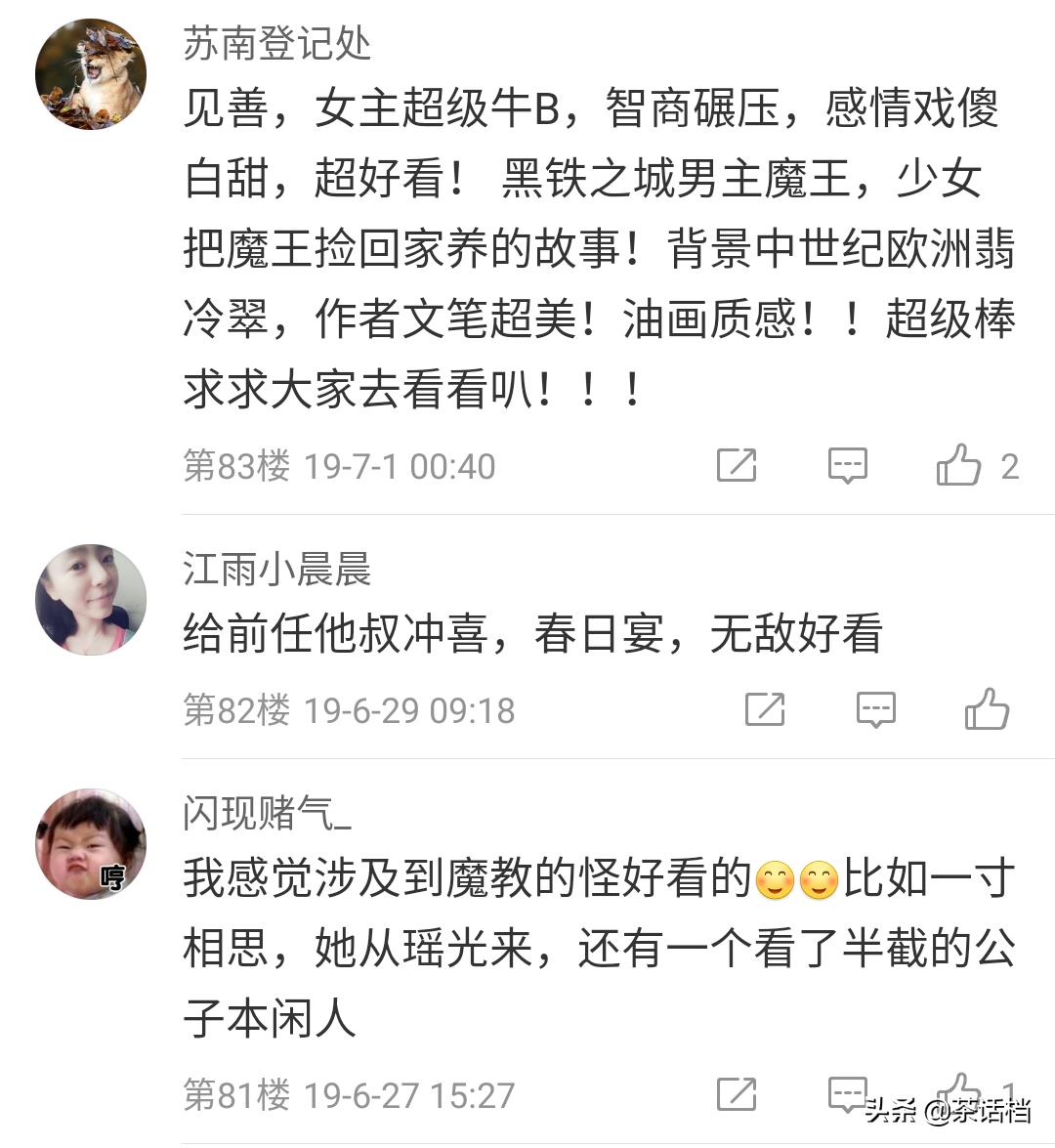Tap the username 闪现赌气_
The width and height of the screenshot is (1055, 1148).
coord(267,813)
